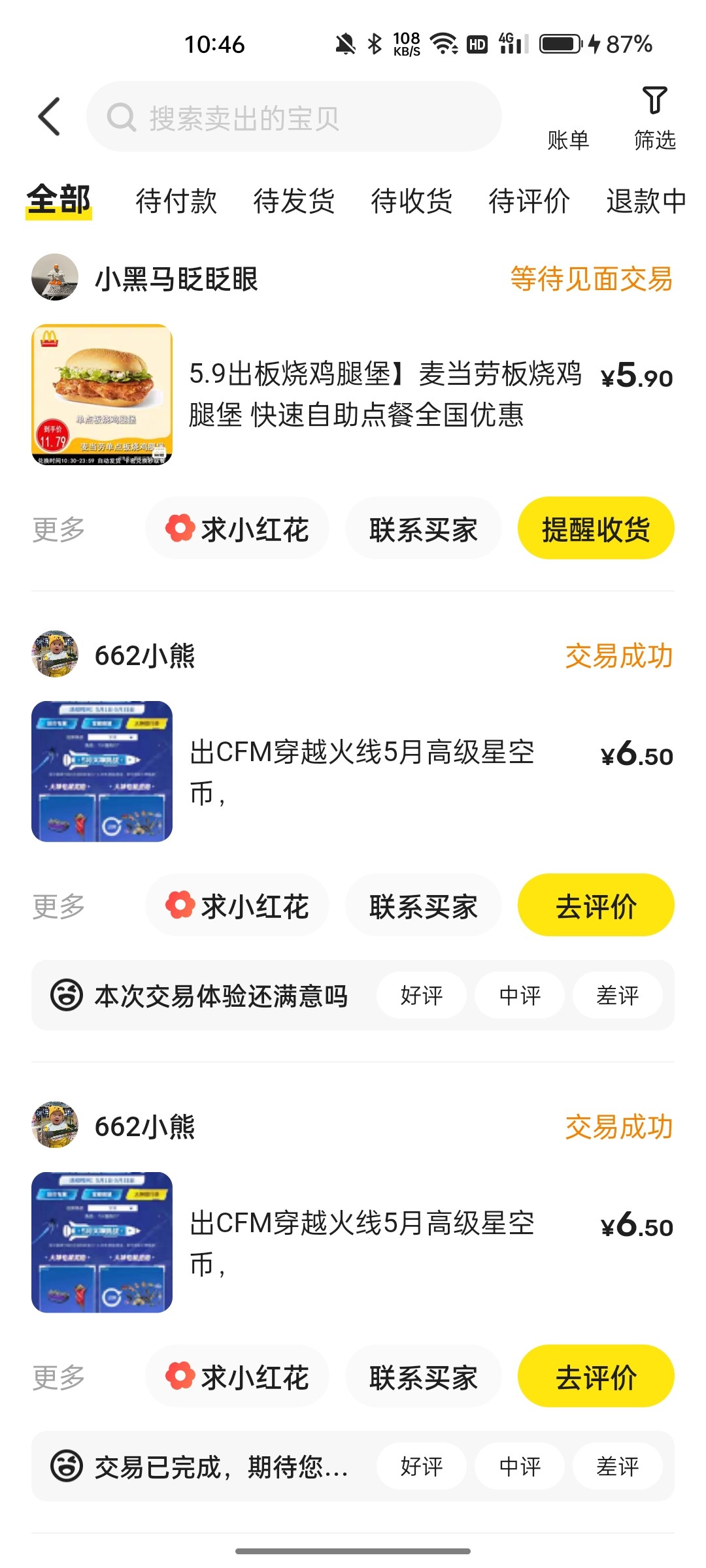Show the 待评价 tab
Image resolution: width=706 pixels, height=1568 pixels.
pyautogui.click(x=529, y=201)
